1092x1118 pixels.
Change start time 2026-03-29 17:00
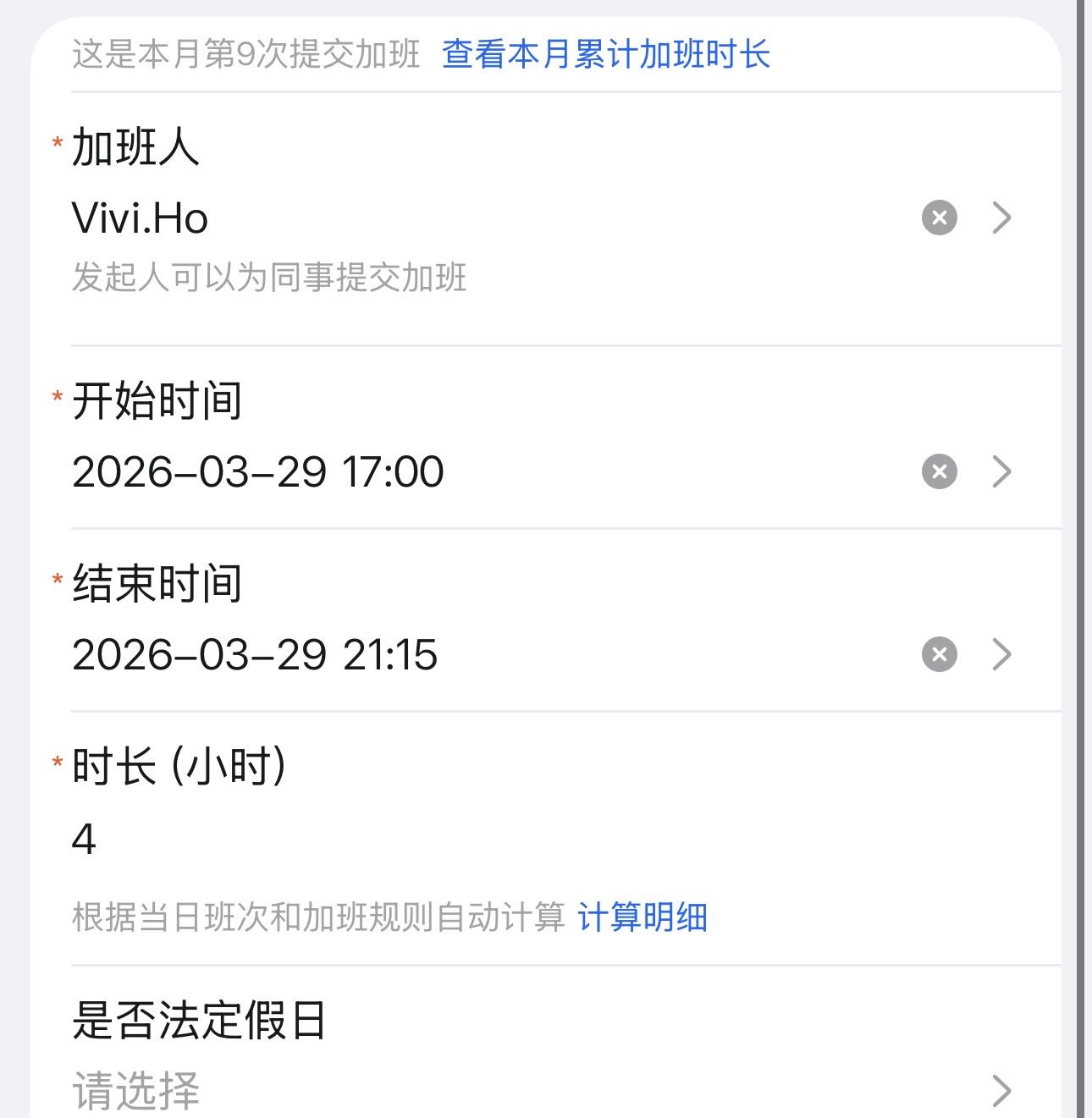[258, 472]
